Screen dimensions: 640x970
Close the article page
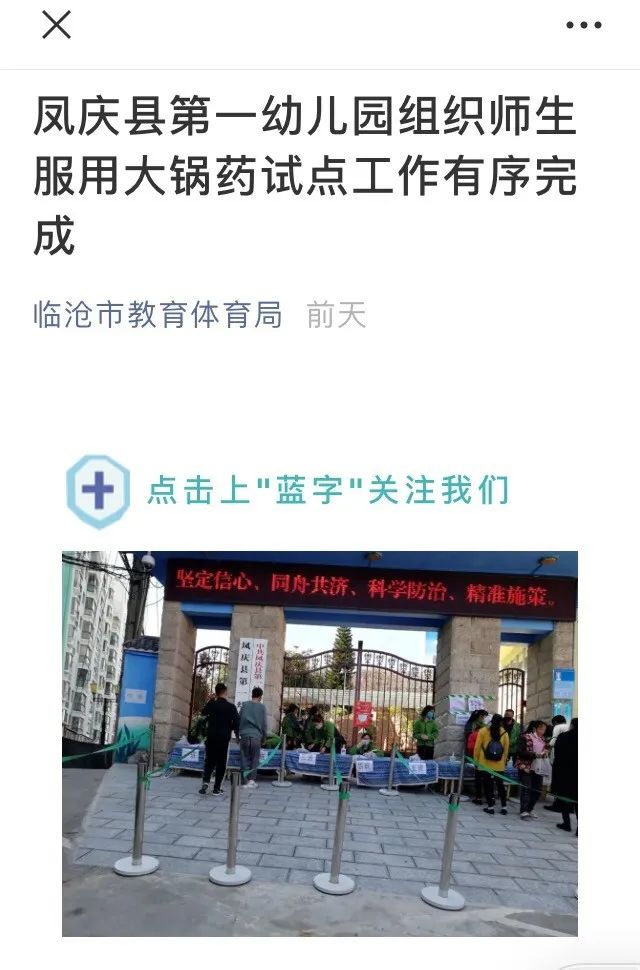[x=56, y=25]
